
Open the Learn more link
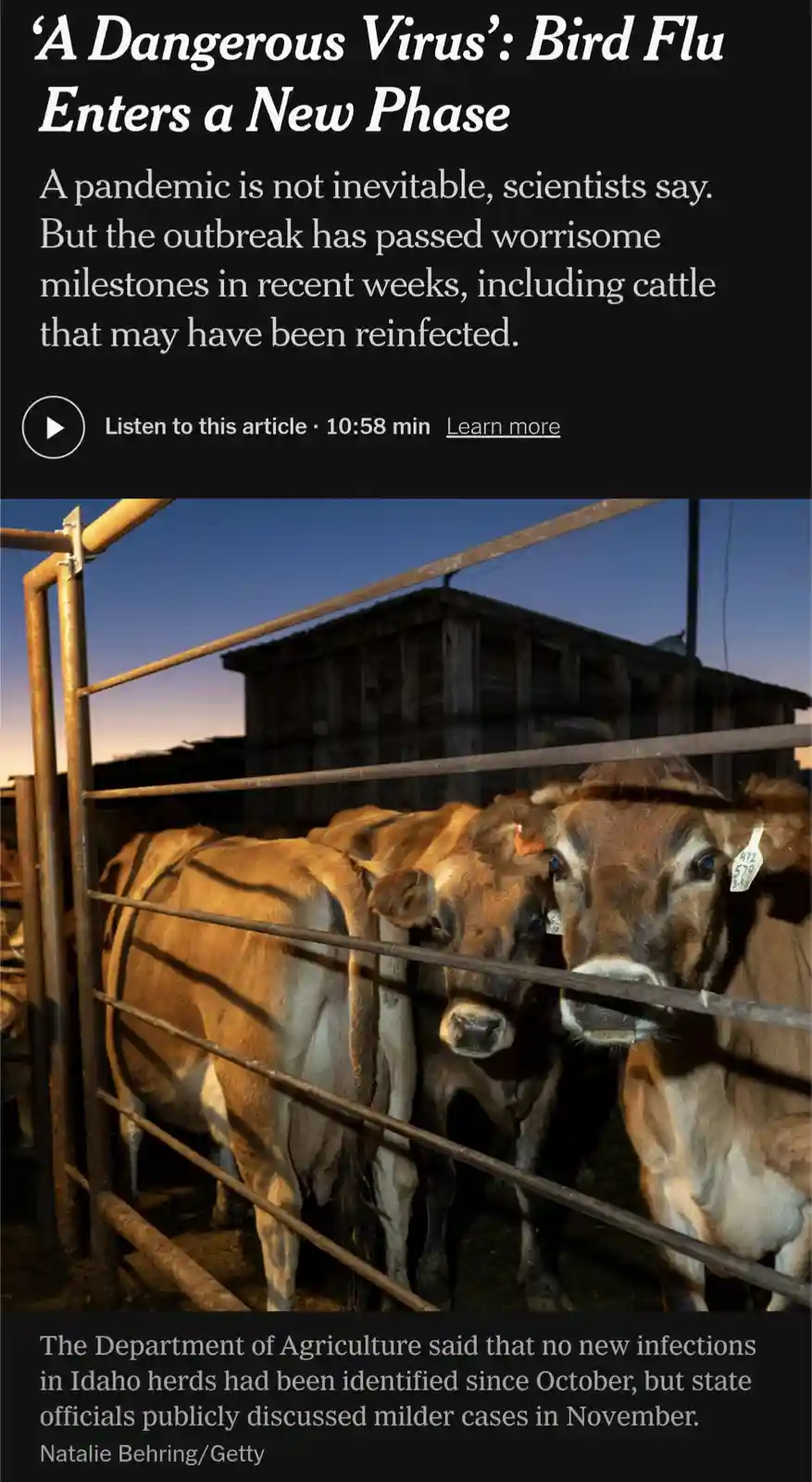pyautogui.click(x=503, y=426)
